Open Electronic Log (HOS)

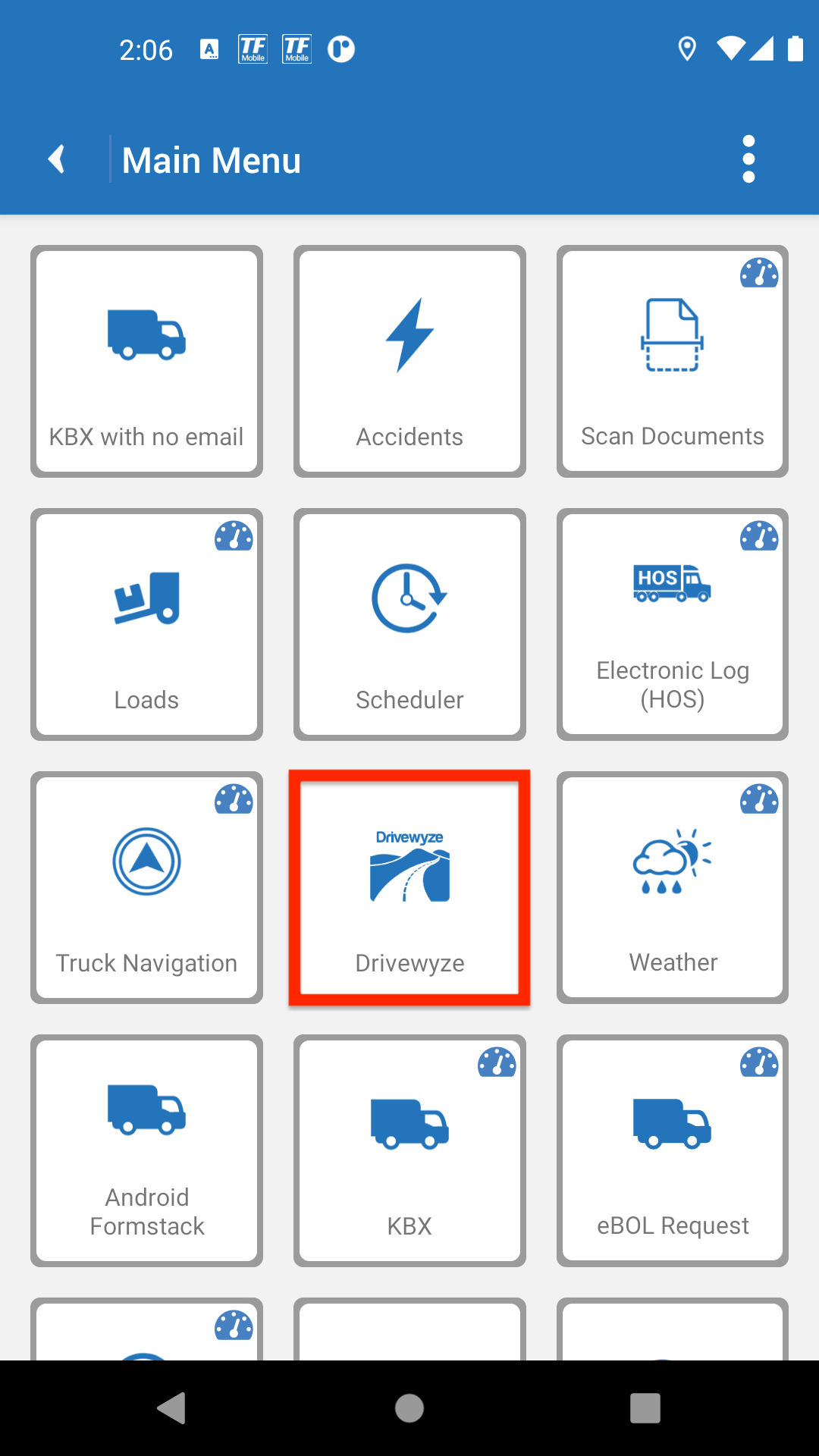coord(673,624)
